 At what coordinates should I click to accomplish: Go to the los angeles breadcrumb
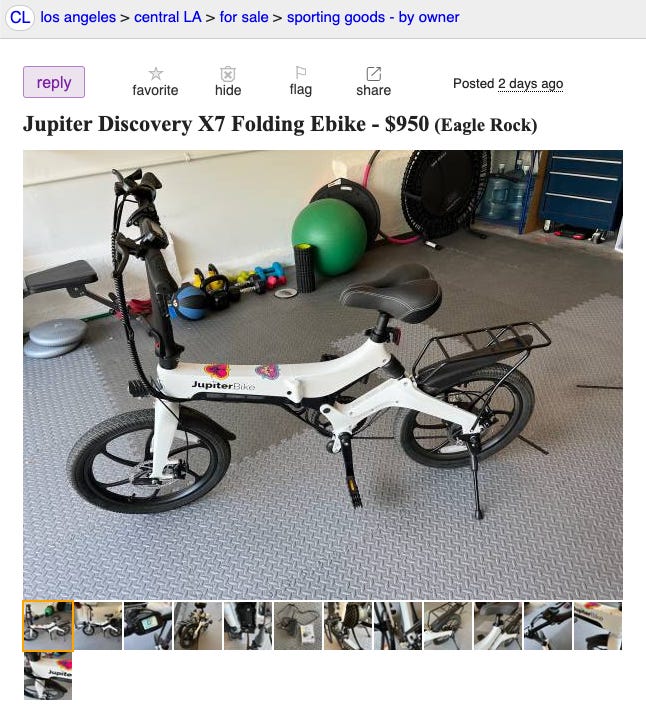click(77, 17)
